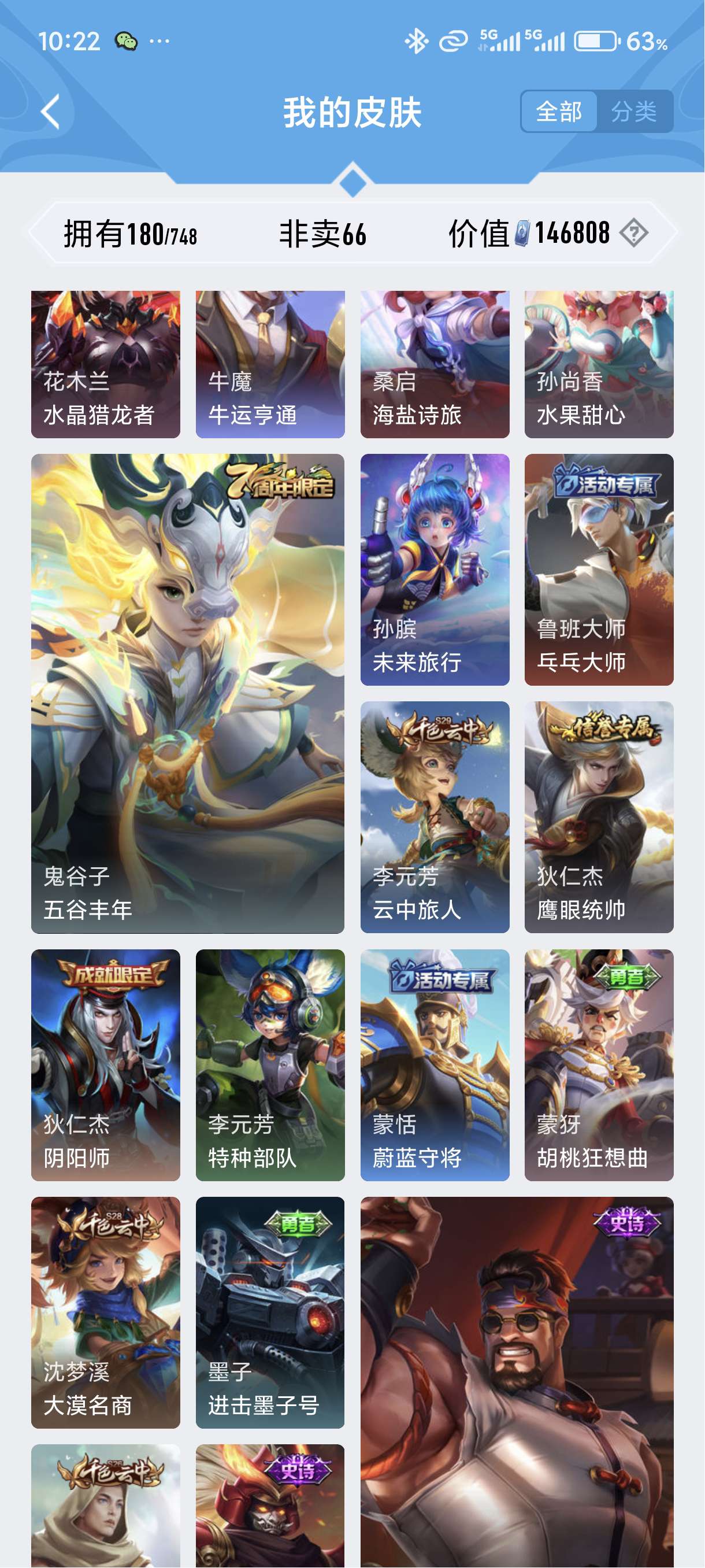Switch to the 分类 tab

[x=634, y=112]
